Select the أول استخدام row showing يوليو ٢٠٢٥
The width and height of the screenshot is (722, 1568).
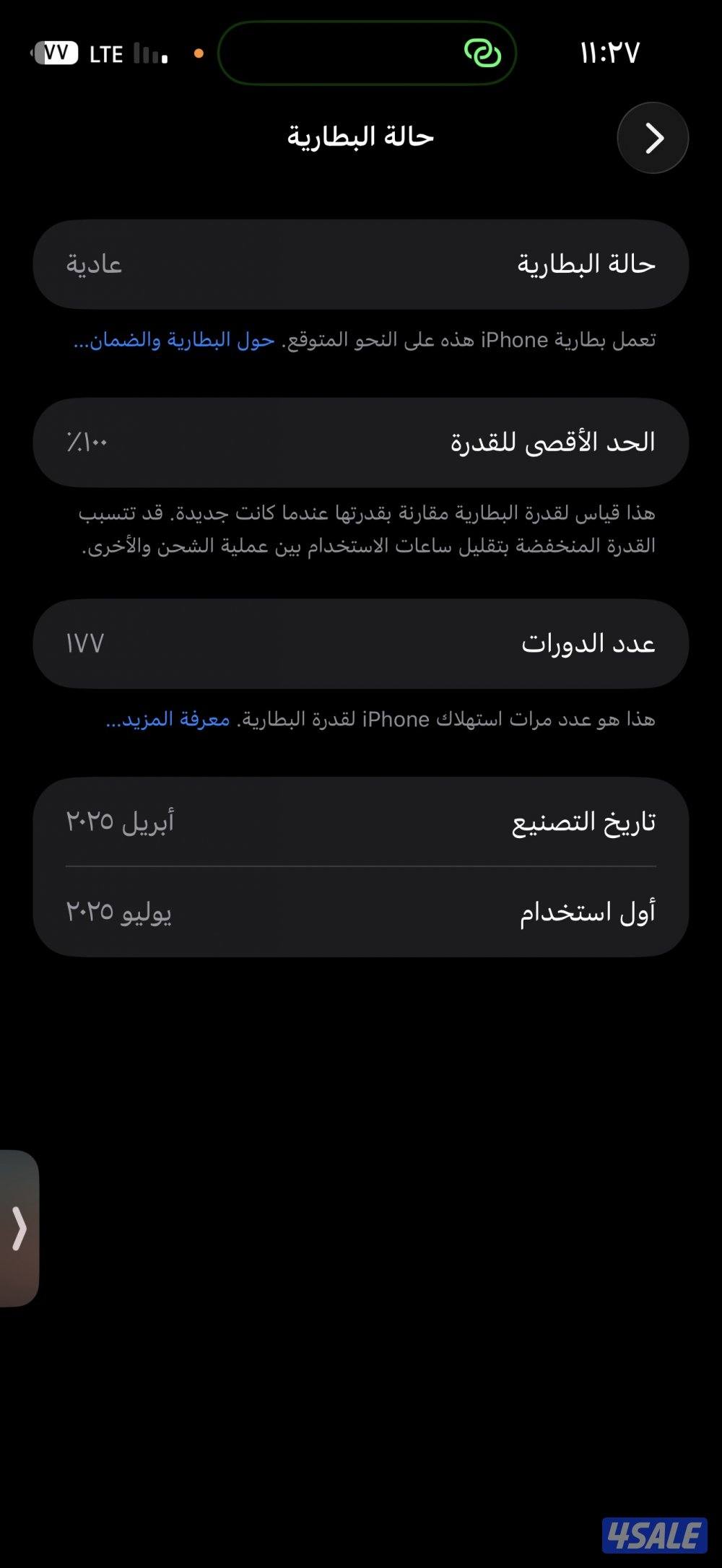coord(361,911)
